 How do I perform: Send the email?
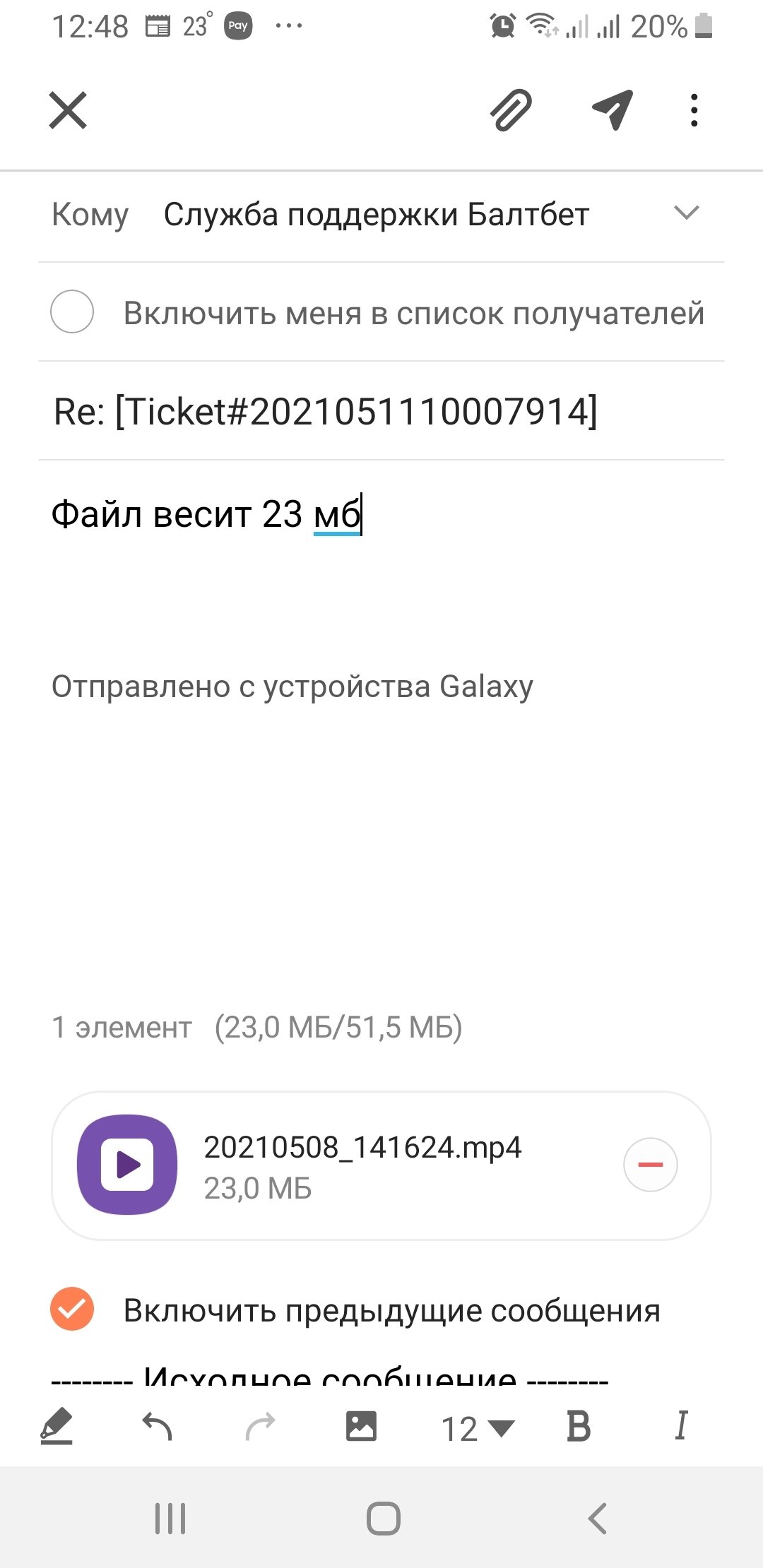point(612,111)
